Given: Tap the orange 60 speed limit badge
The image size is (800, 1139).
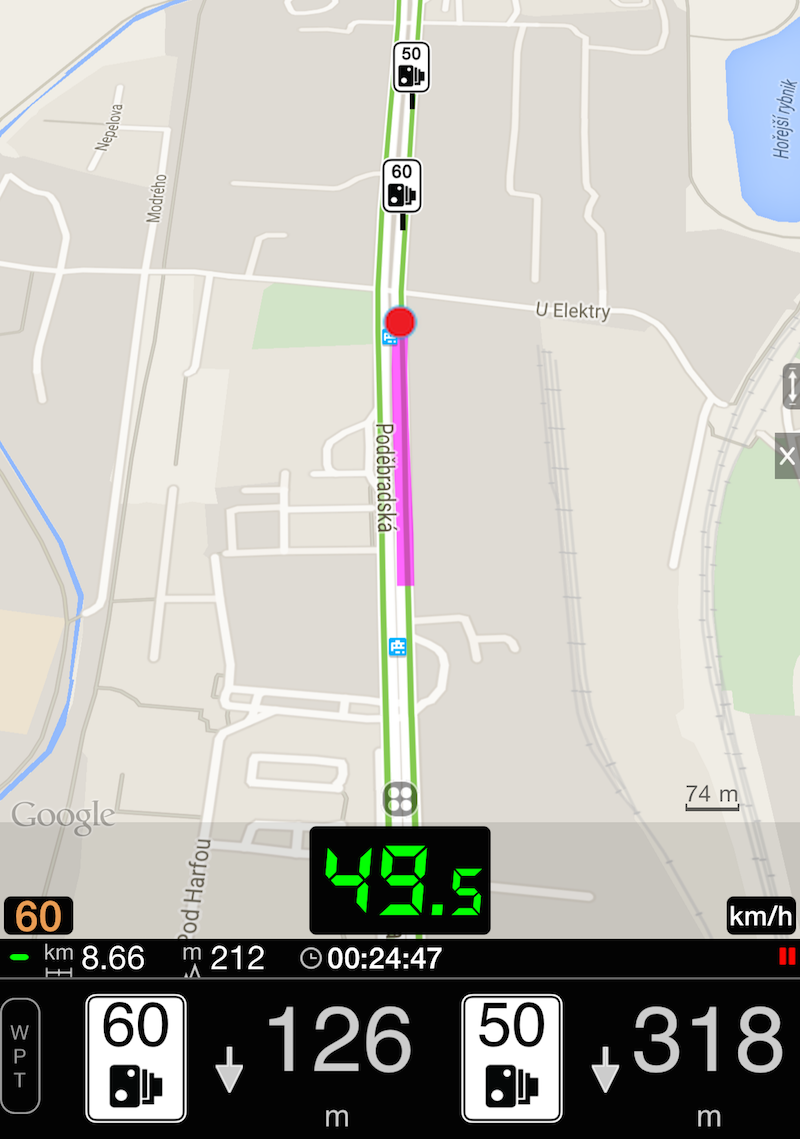Looking at the screenshot, I should tap(38, 916).
